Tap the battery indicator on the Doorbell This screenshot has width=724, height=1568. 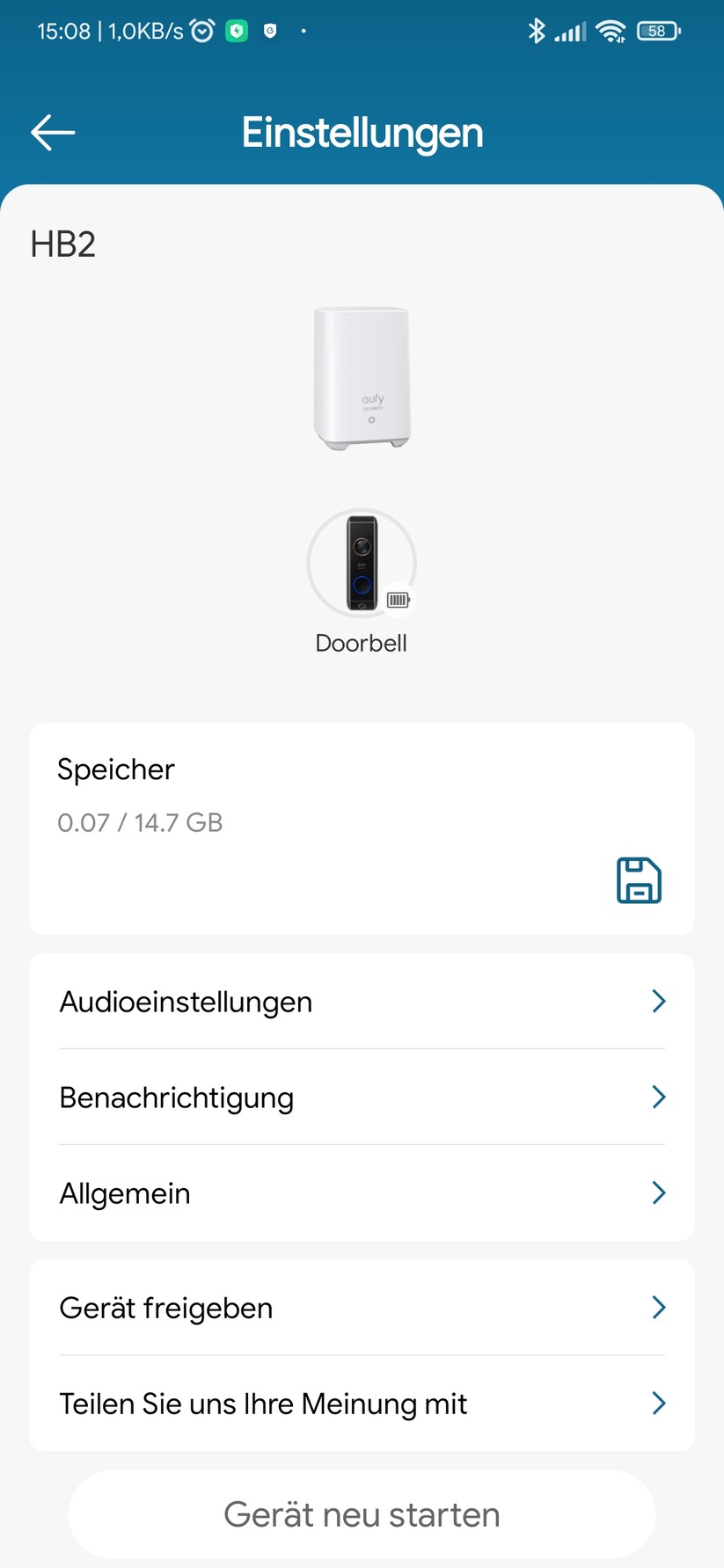point(398,600)
